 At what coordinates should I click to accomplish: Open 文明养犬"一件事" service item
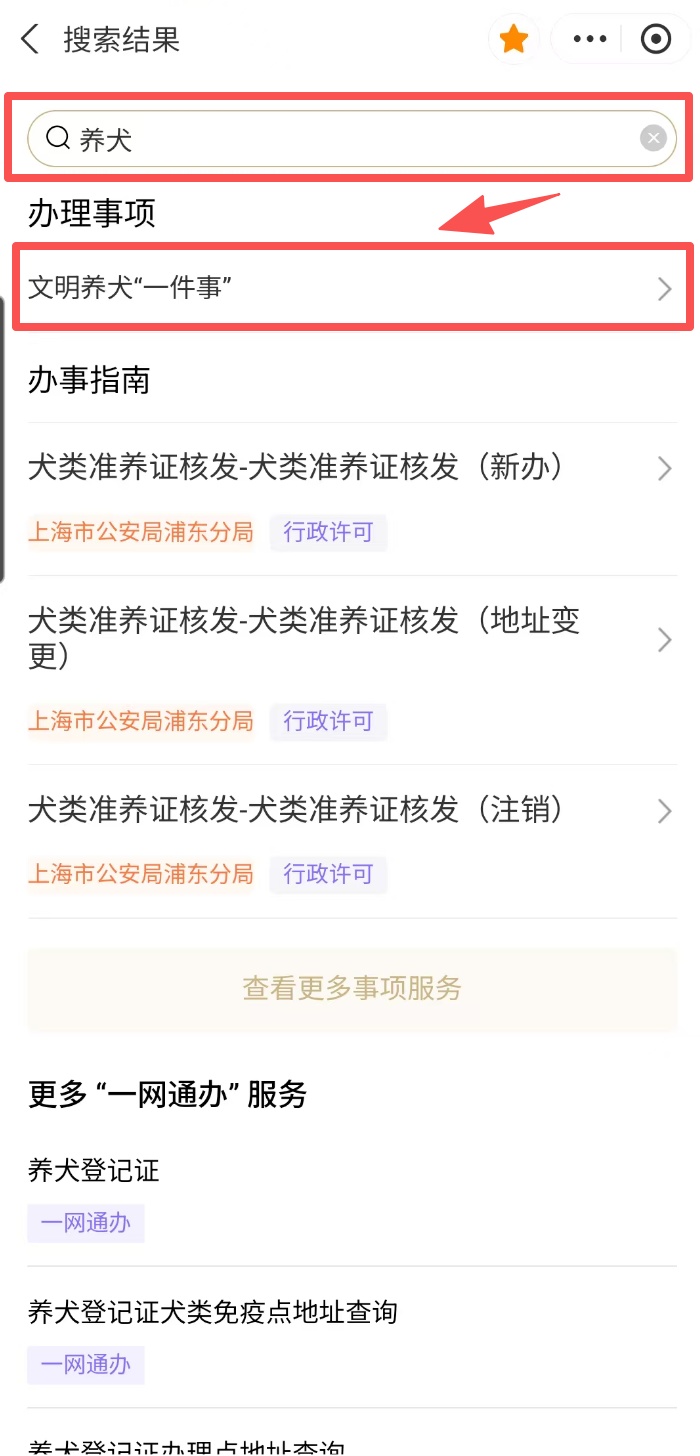(350, 288)
